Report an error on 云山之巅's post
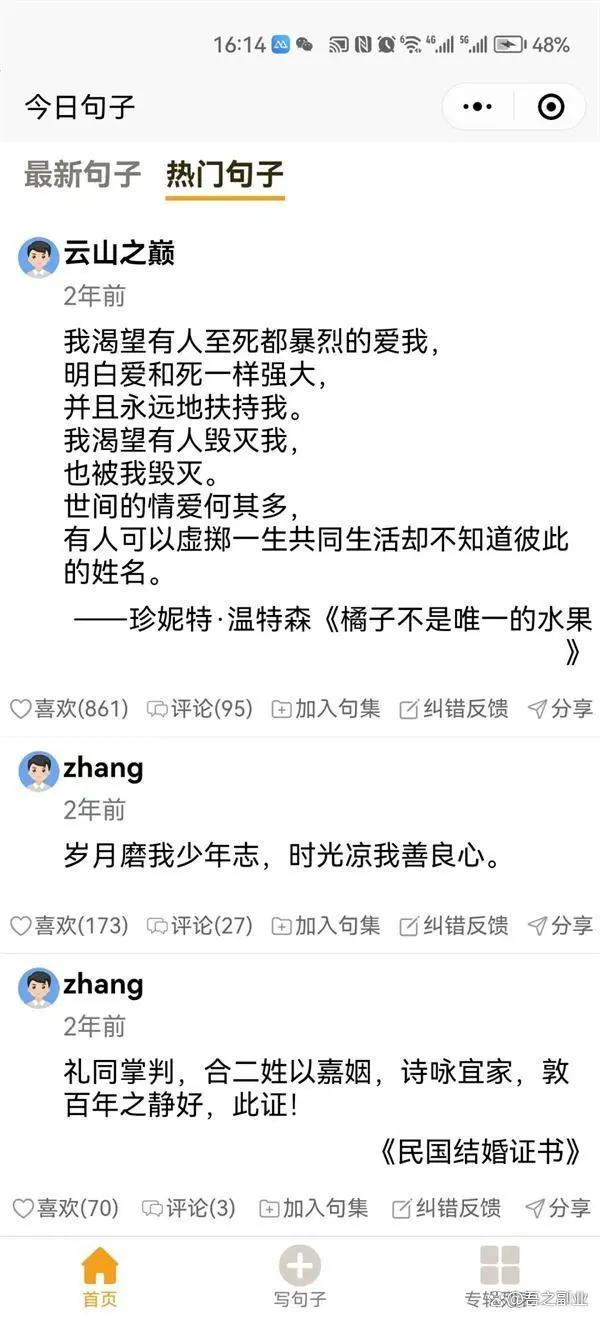Screen dimensions: 600x1320 [x=453, y=709]
